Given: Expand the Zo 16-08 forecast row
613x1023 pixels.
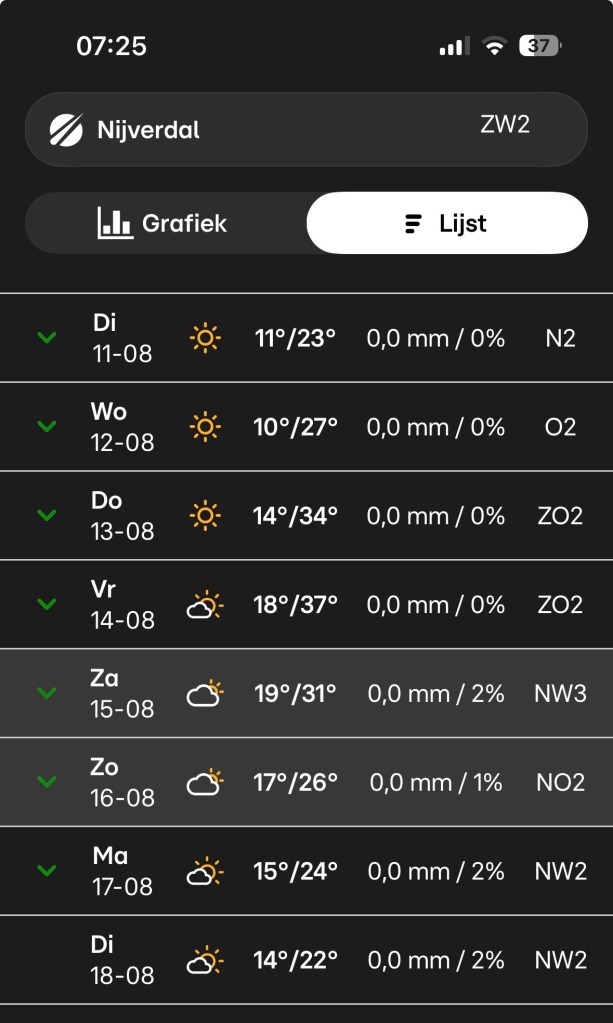Looking at the screenshot, I should [306, 782].
